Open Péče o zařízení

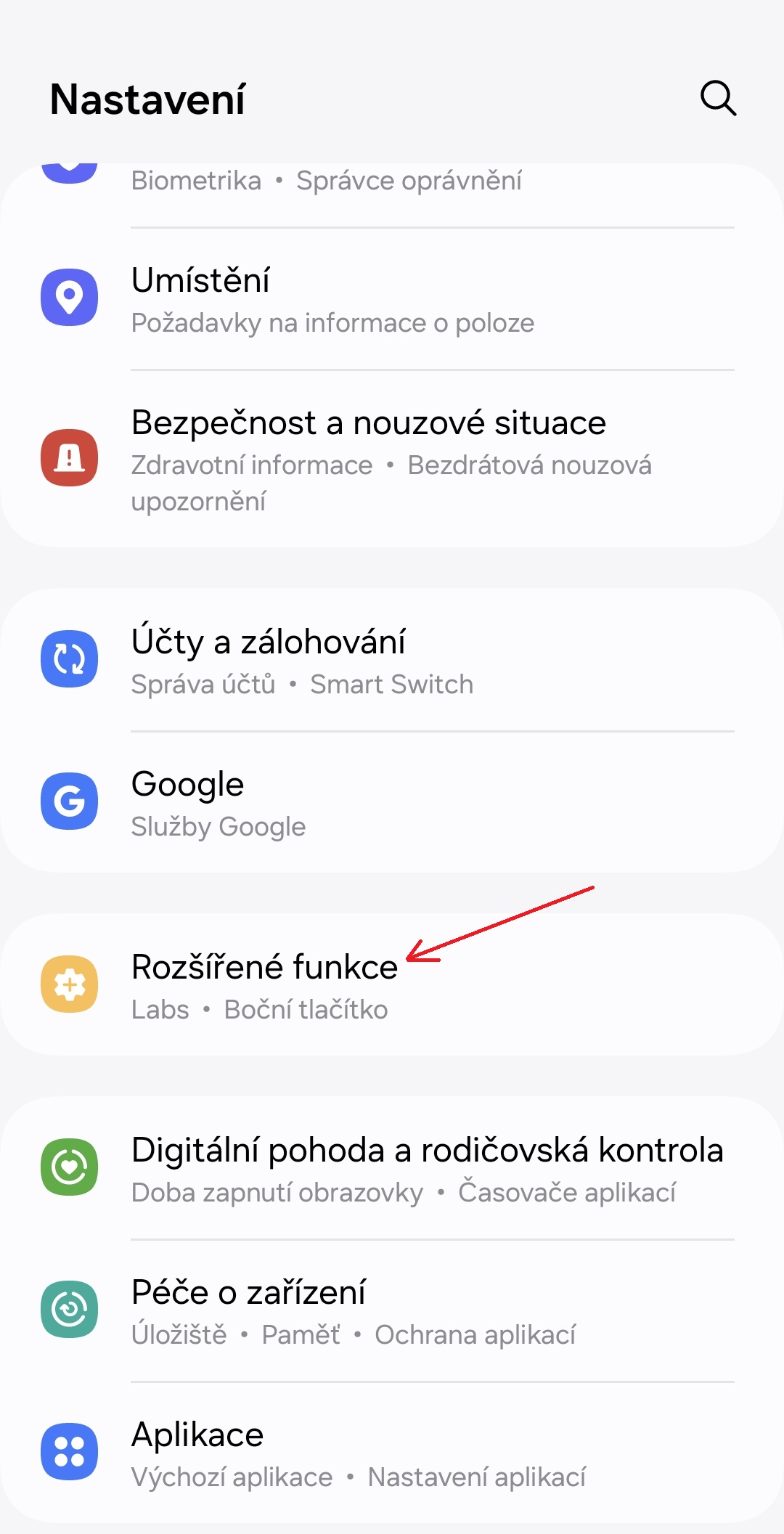[x=392, y=1310]
